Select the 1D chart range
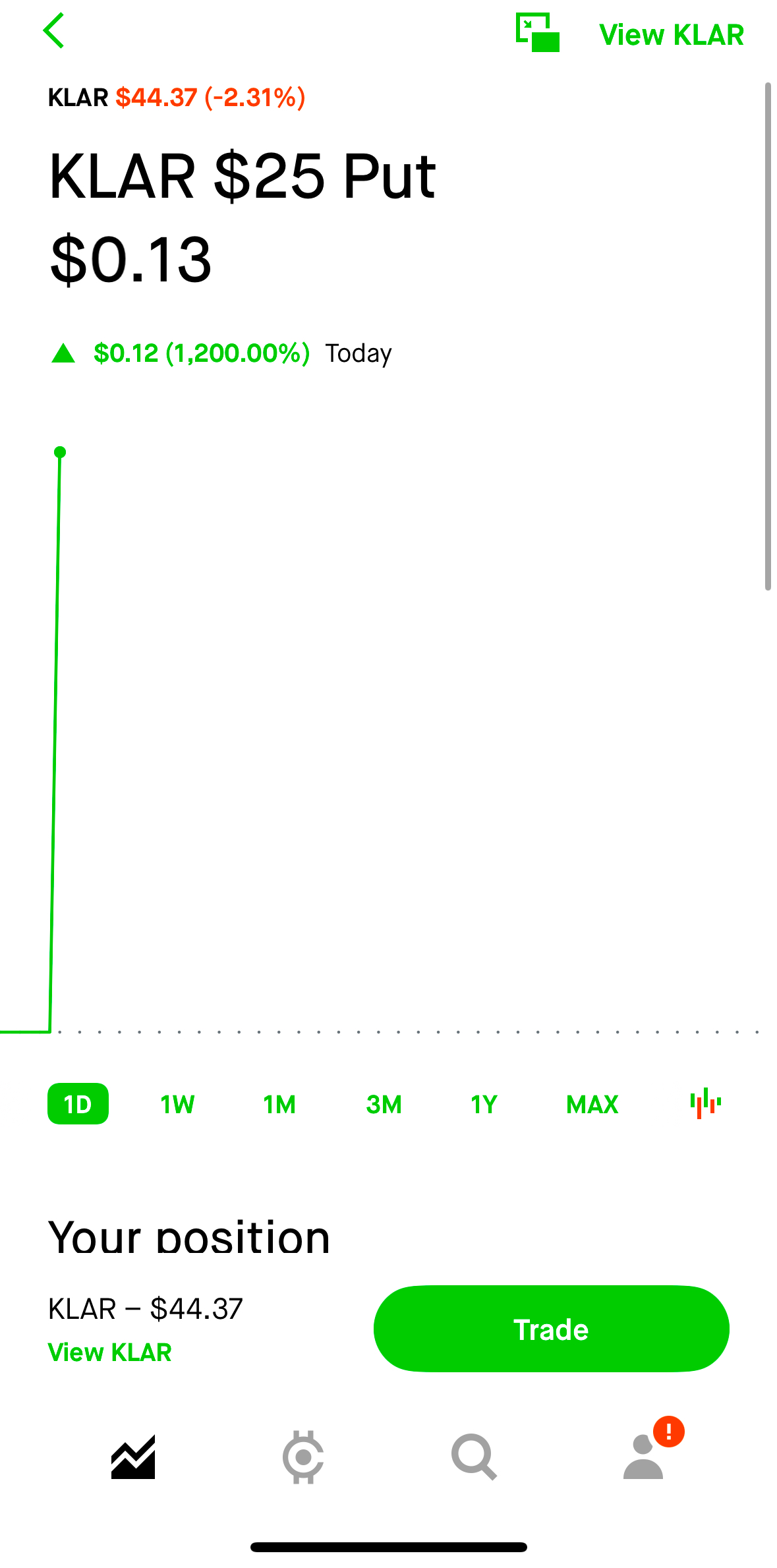This screenshot has width=777, height=1568. click(78, 1104)
